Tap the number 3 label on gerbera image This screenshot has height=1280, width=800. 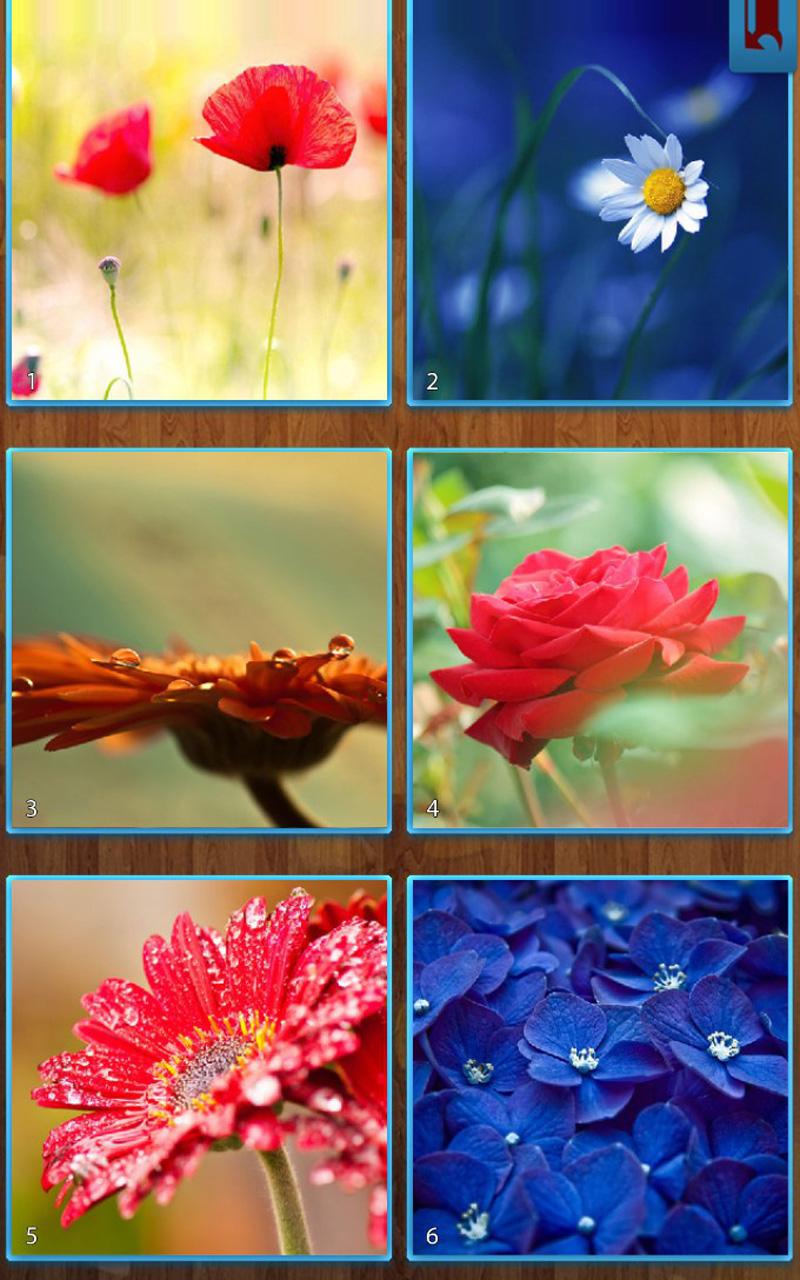[x=31, y=807]
